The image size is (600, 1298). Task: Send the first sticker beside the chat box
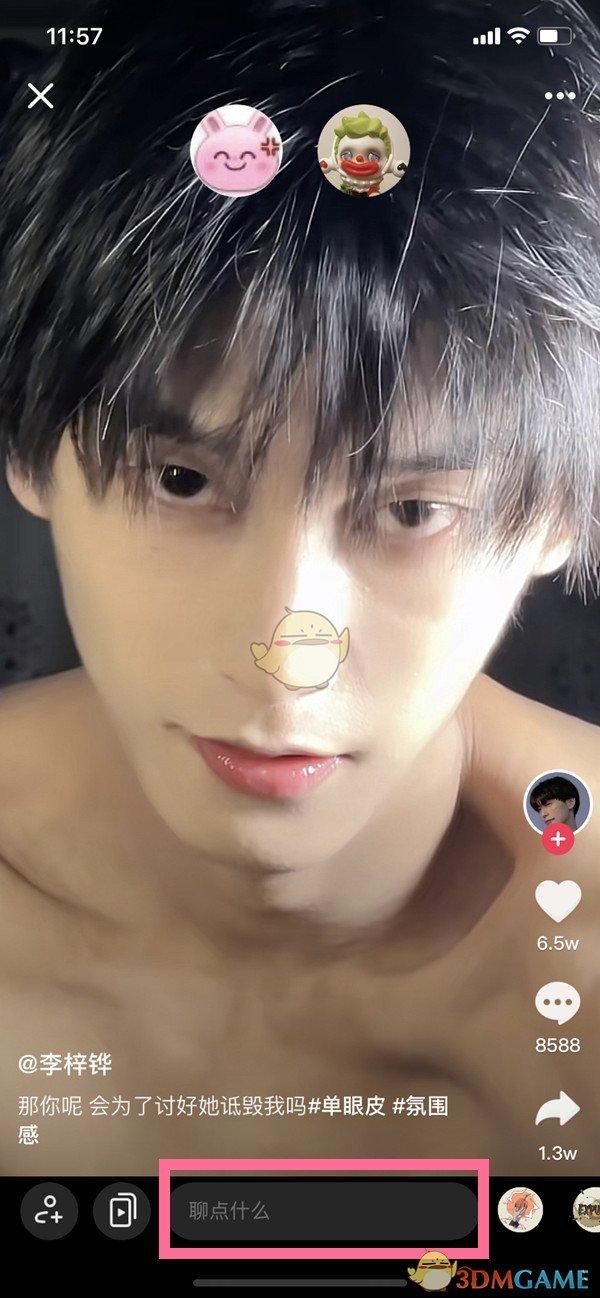pyautogui.click(x=521, y=1211)
